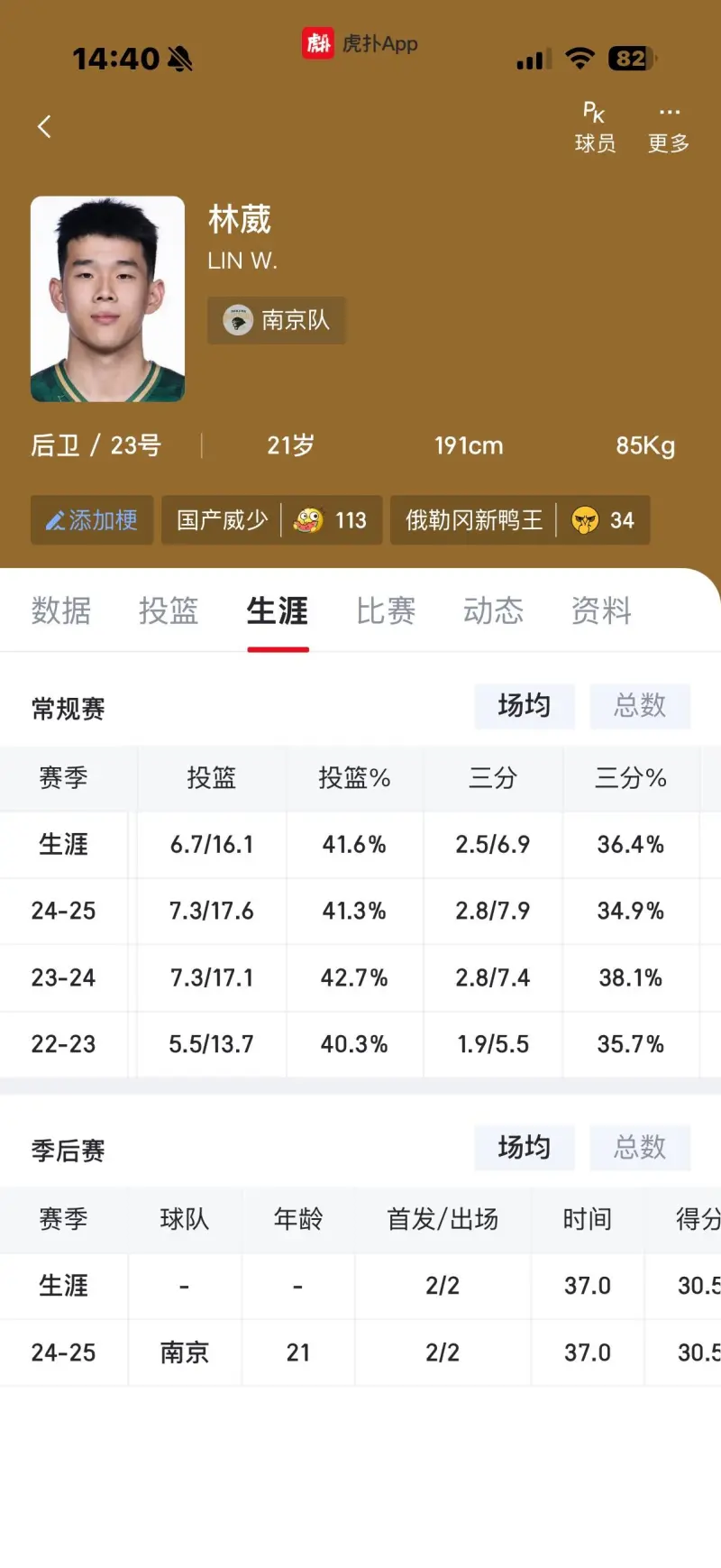
Task: Select 场均 averages for 常规赛
Action: coord(525,706)
